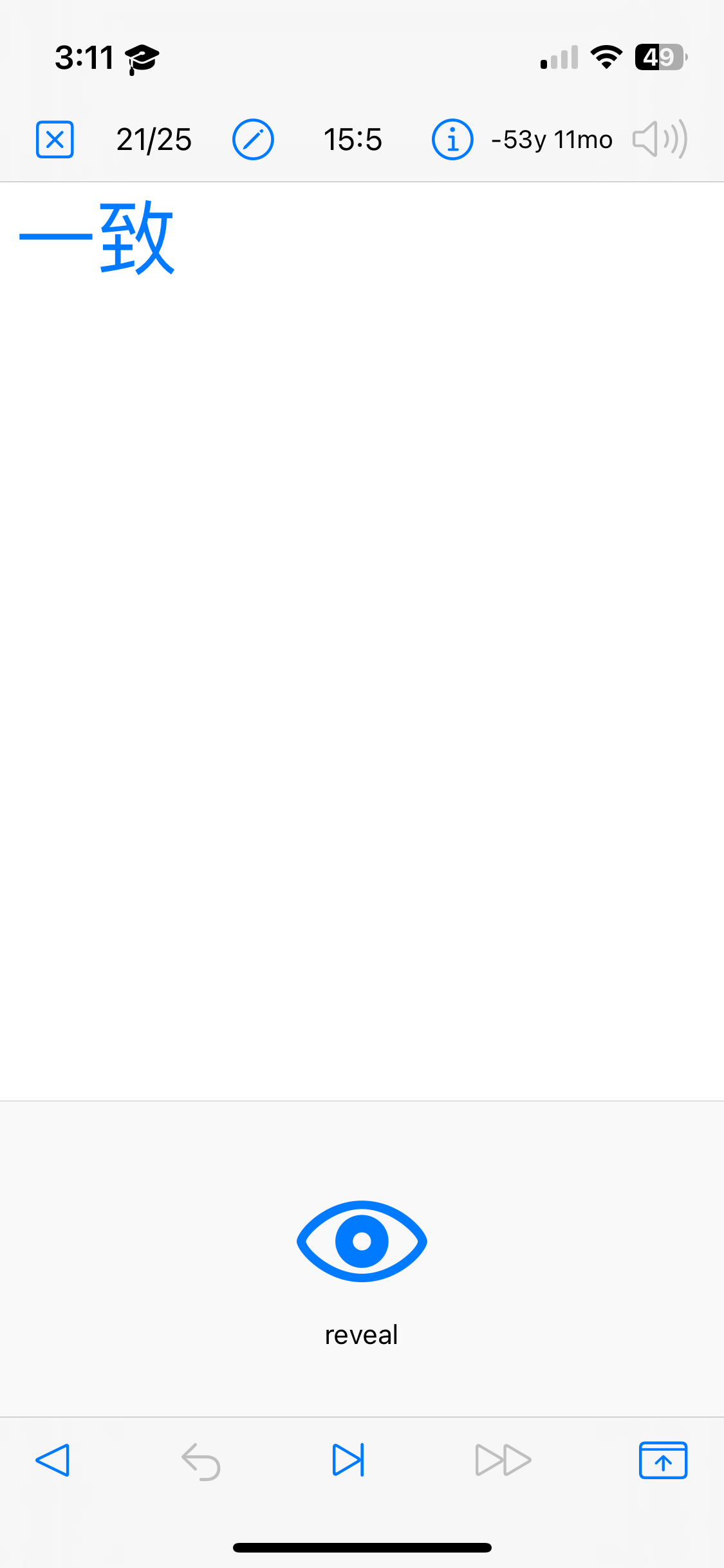
Task: Go back to the previous card
Action: point(52,1459)
